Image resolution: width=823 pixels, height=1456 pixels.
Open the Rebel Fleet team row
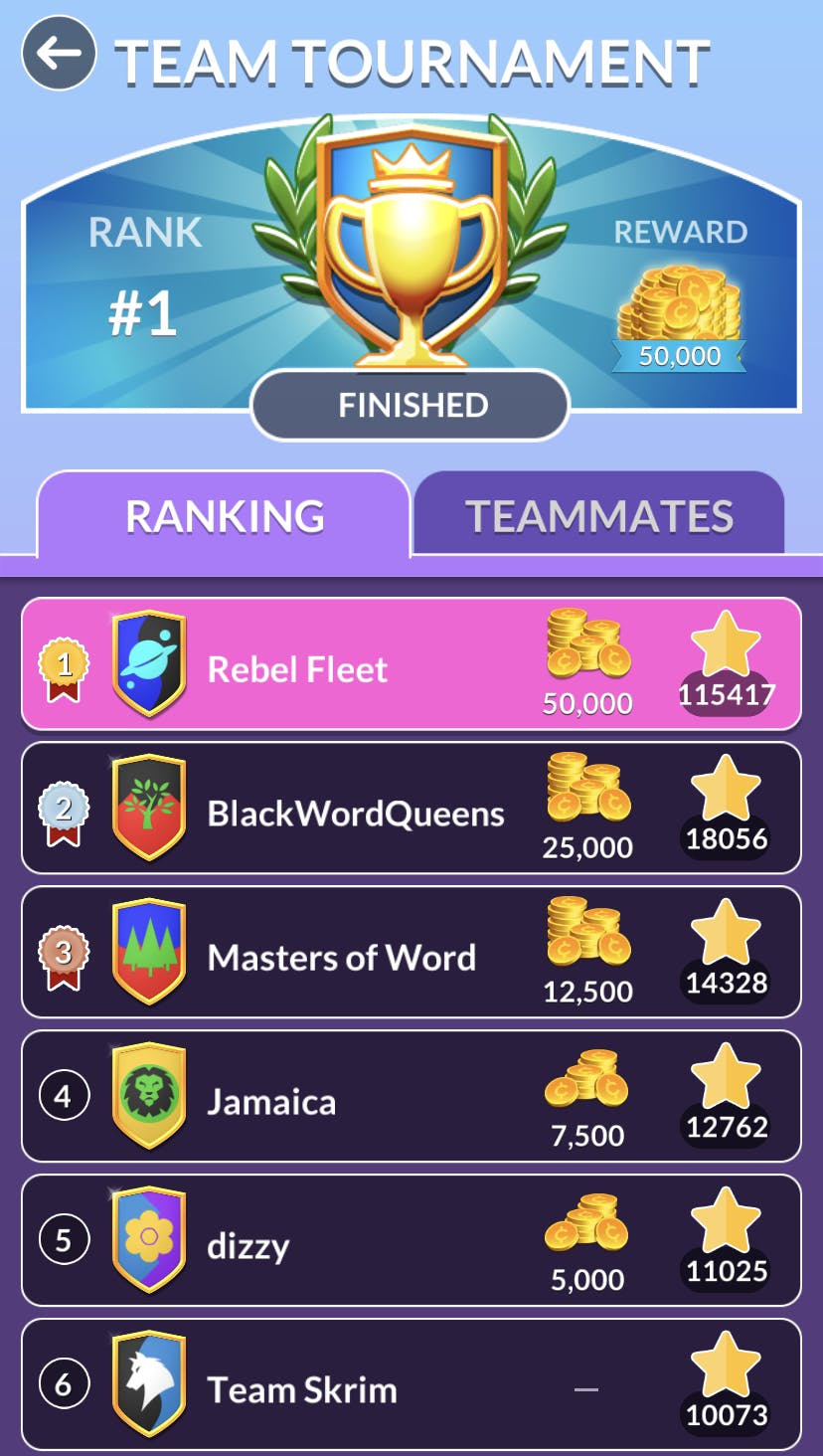411,664
